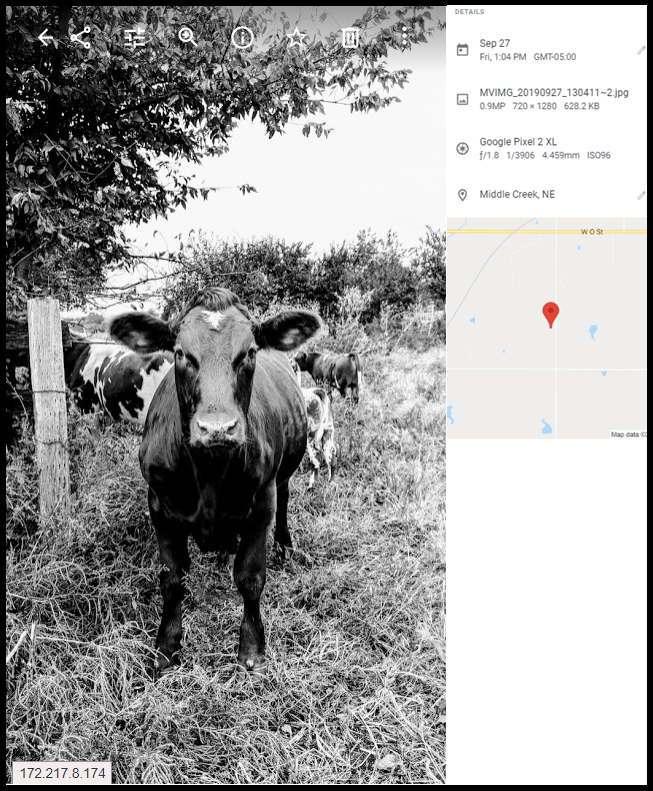Edit the Middle Creek, NE location

point(640,195)
